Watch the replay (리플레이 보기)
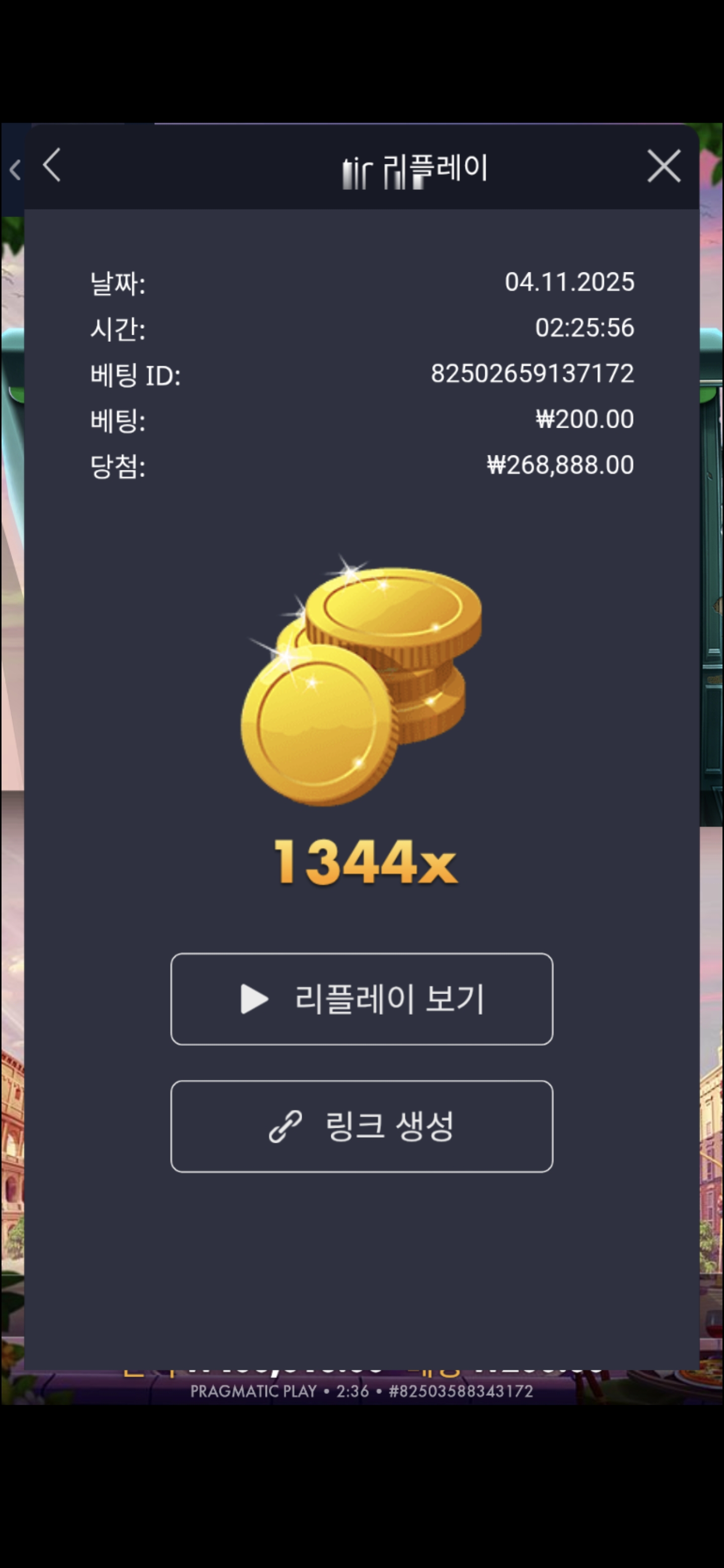This screenshot has width=724, height=1568. tap(361, 999)
